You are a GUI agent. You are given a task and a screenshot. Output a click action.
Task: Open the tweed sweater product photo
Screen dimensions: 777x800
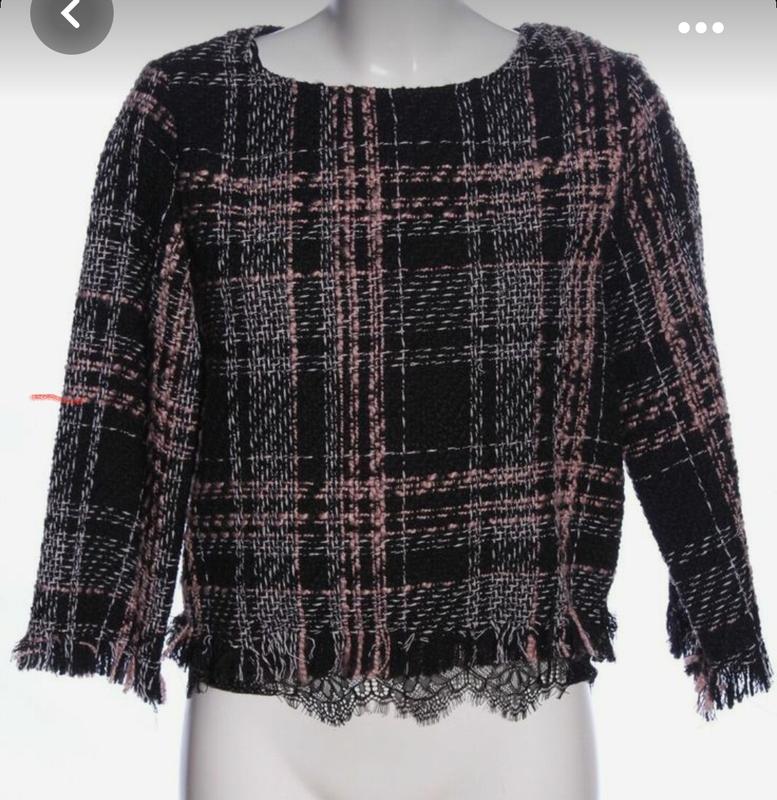point(390,380)
